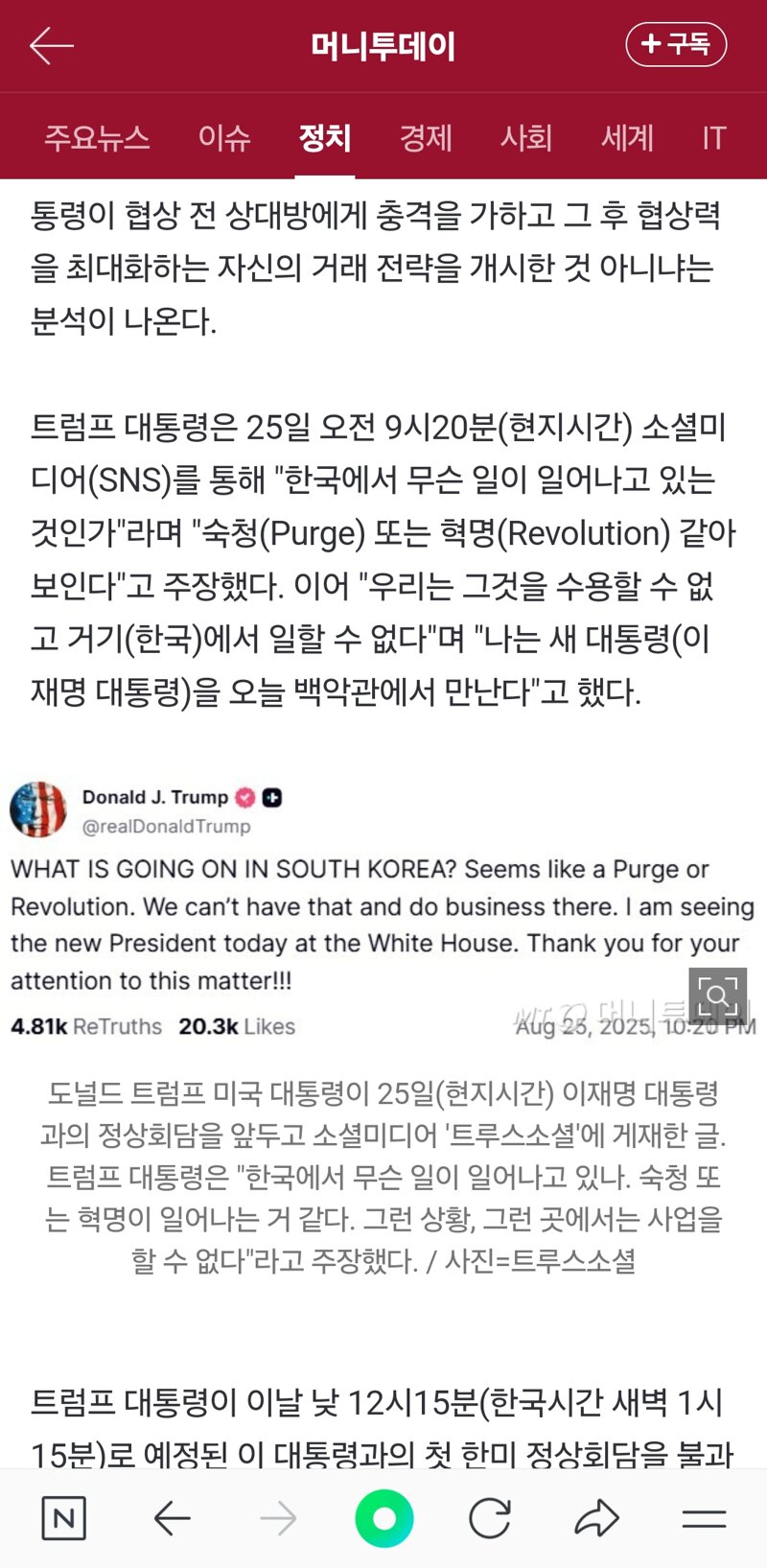Switch to the 이슈 tab
This screenshot has width=767, height=1568.
click(x=224, y=138)
